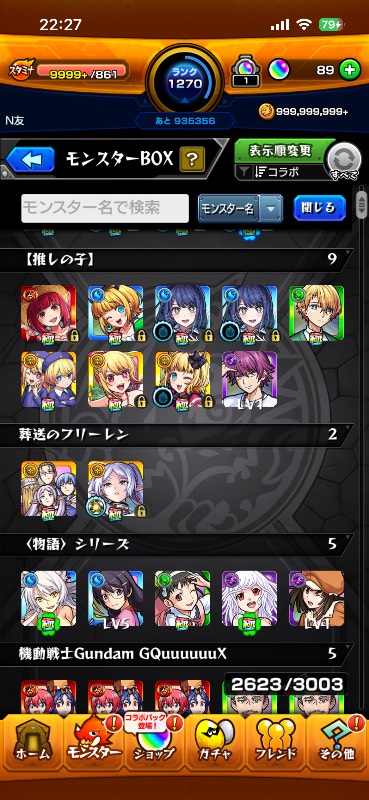The image size is (369, 800).
Task: Add orbs with the green plus button
Action: tap(350, 70)
